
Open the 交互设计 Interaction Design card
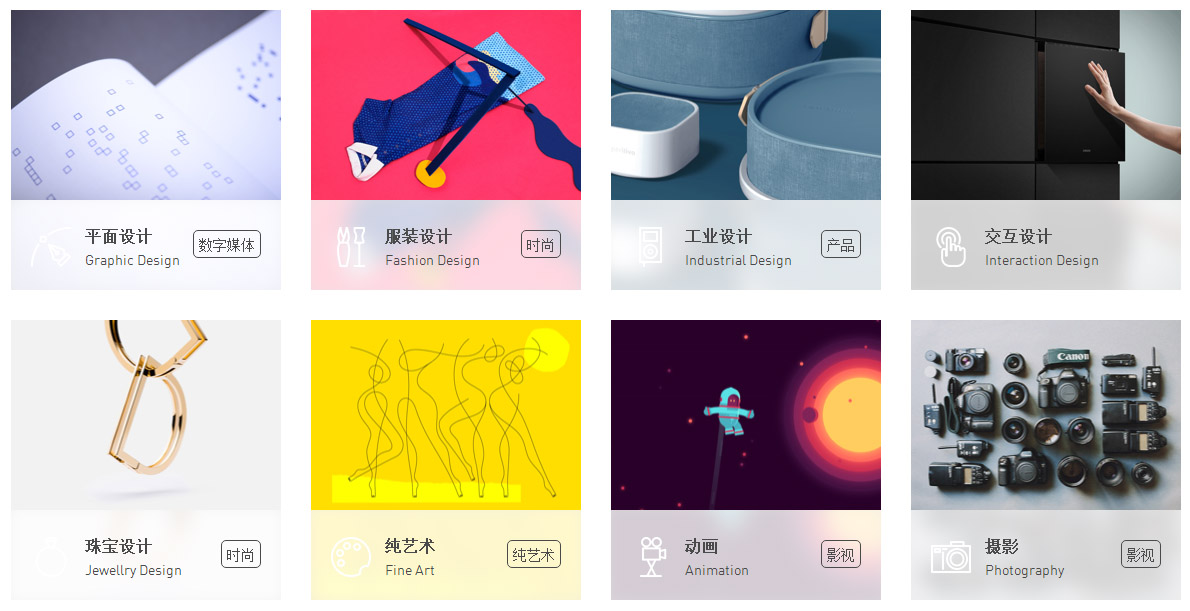pyautogui.click(x=1045, y=105)
